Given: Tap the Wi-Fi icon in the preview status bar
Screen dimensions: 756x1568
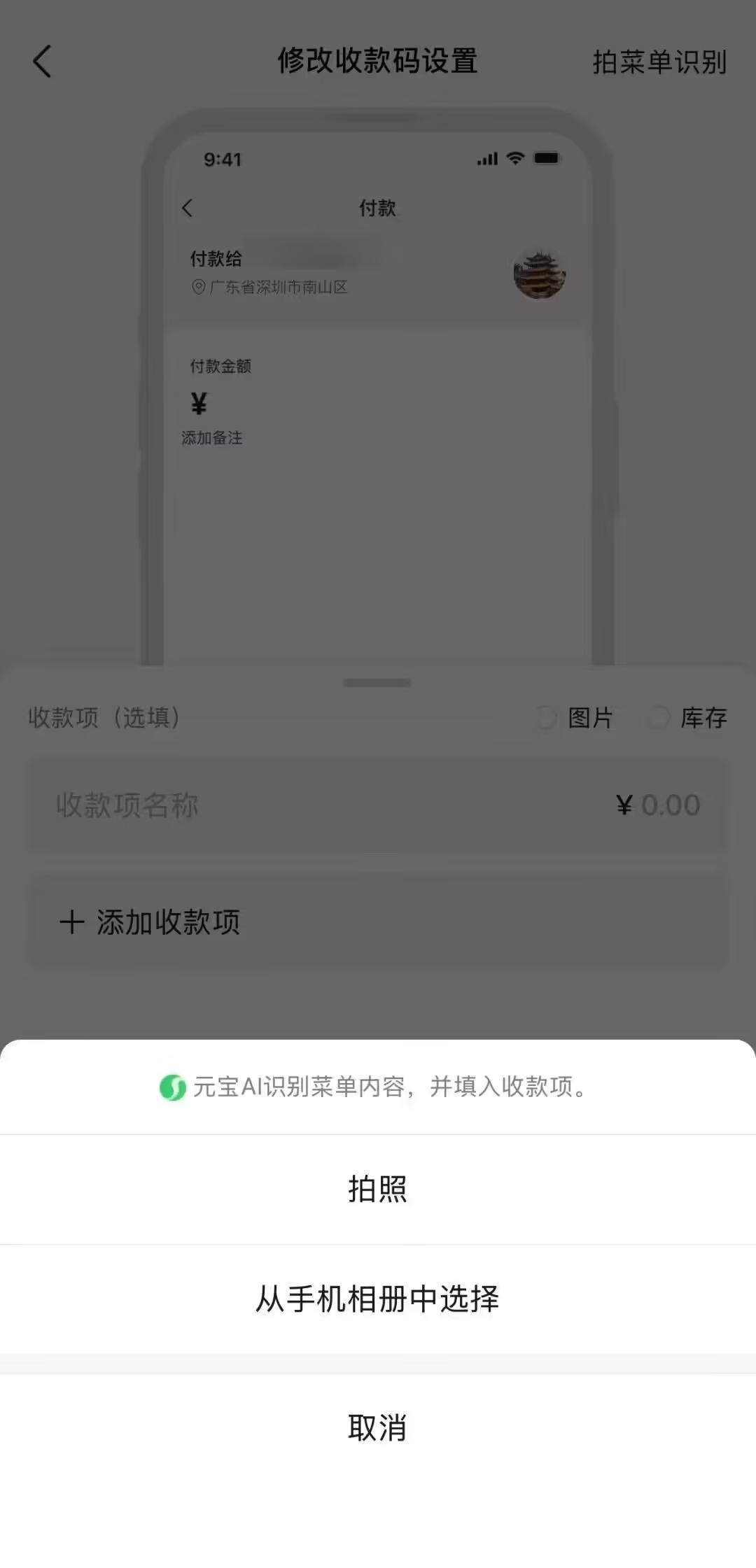Looking at the screenshot, I should [516, 159].
